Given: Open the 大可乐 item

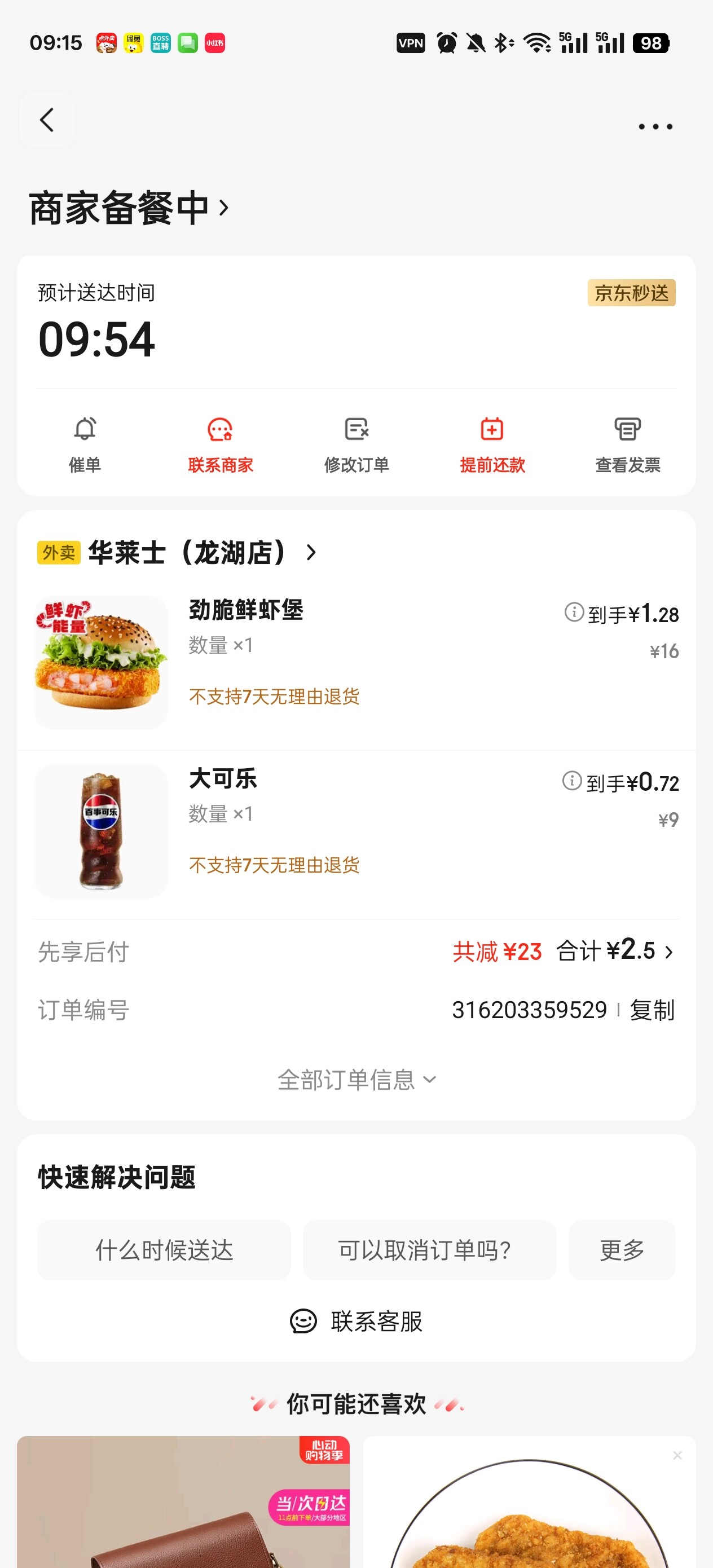Looking at the screenshot, I should coord(223,778).
